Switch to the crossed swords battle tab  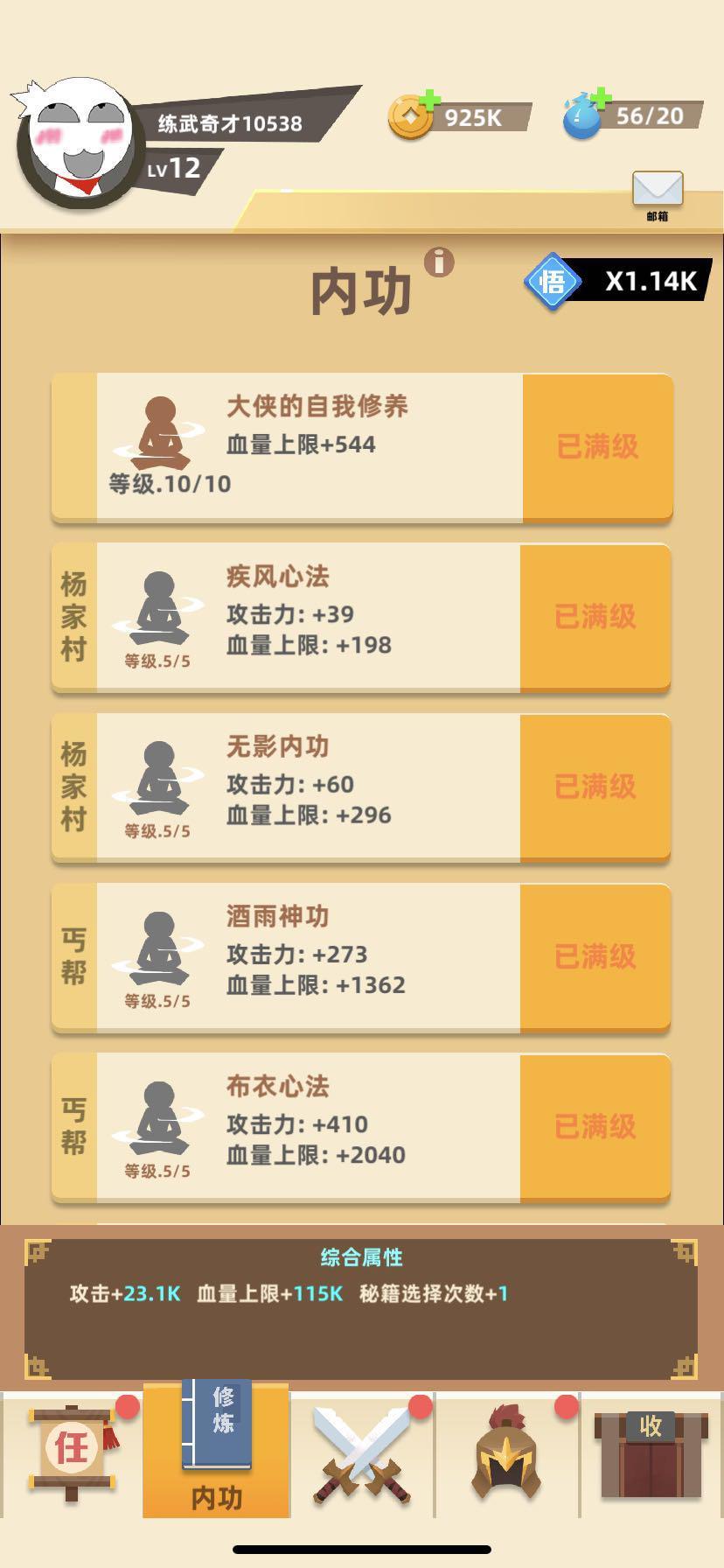point(362,1453)
